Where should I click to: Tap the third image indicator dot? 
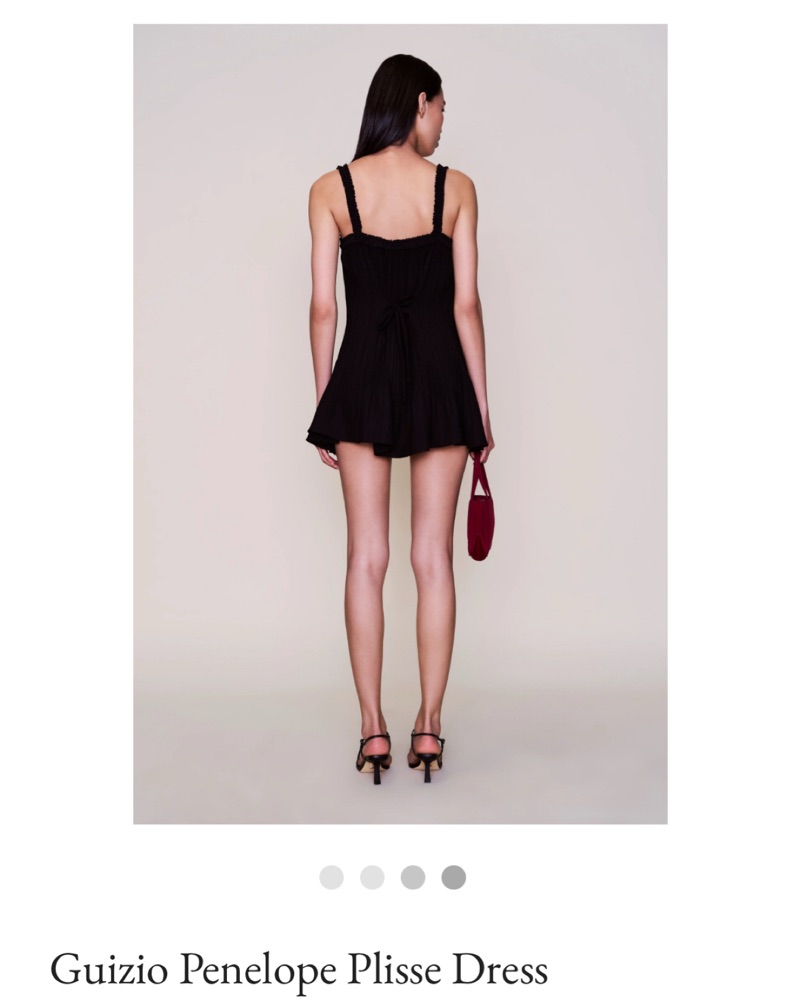(x=413, y=877)
